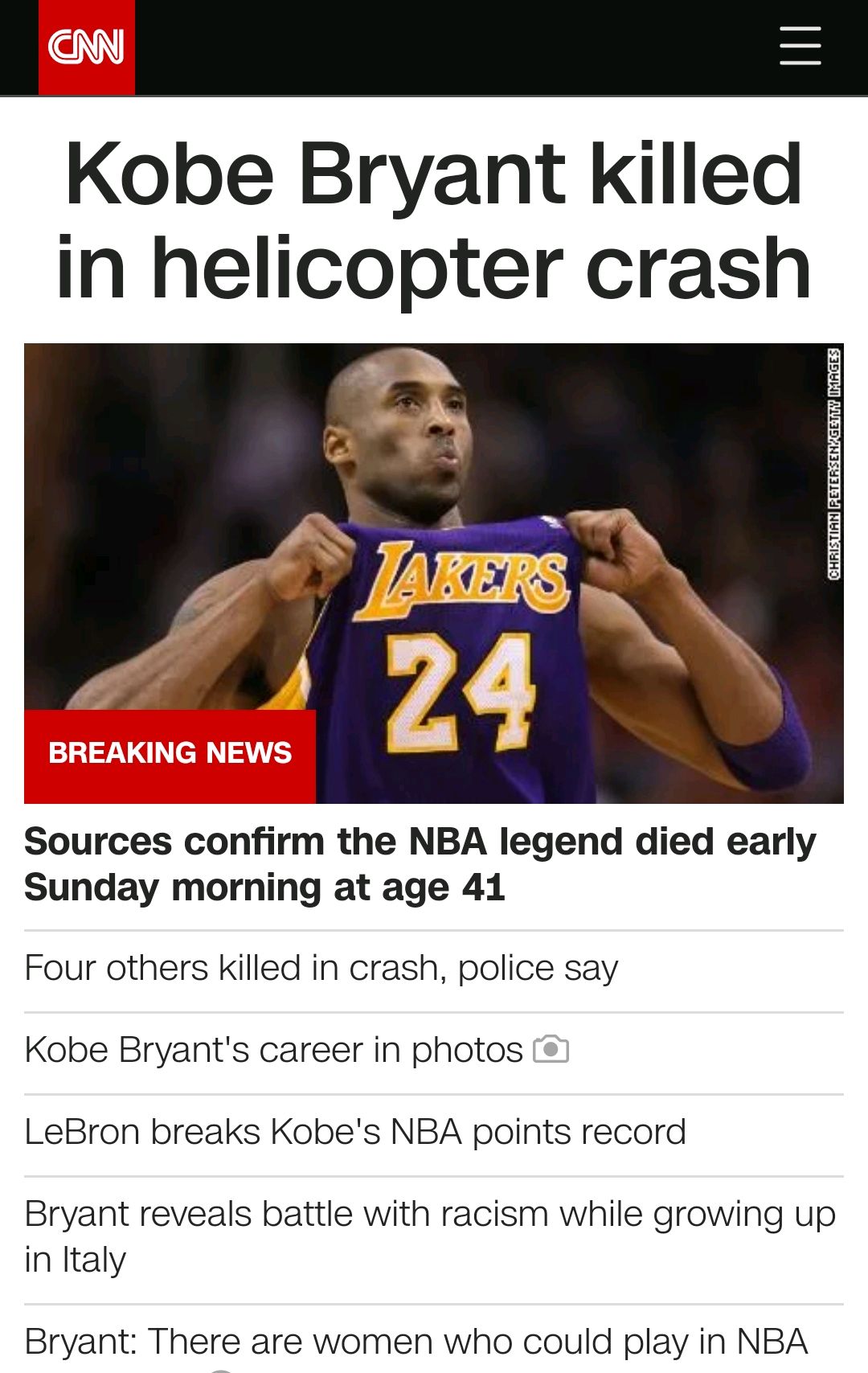The height and width of the screenshot is (1373, 868).
Task: Read 'Sources confirm the NBA legend died' story
Action: 420,864
